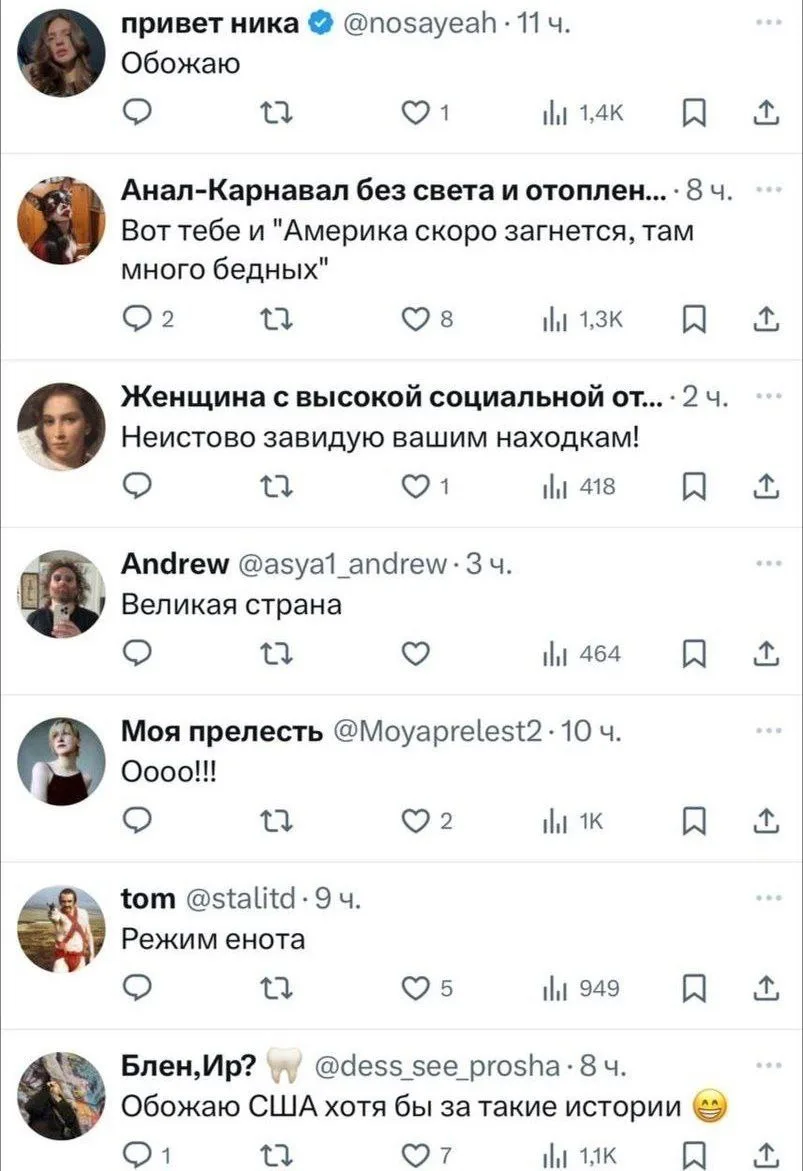
Task: Repost the "Америка скоро загнется" comment
Action: 276,319
